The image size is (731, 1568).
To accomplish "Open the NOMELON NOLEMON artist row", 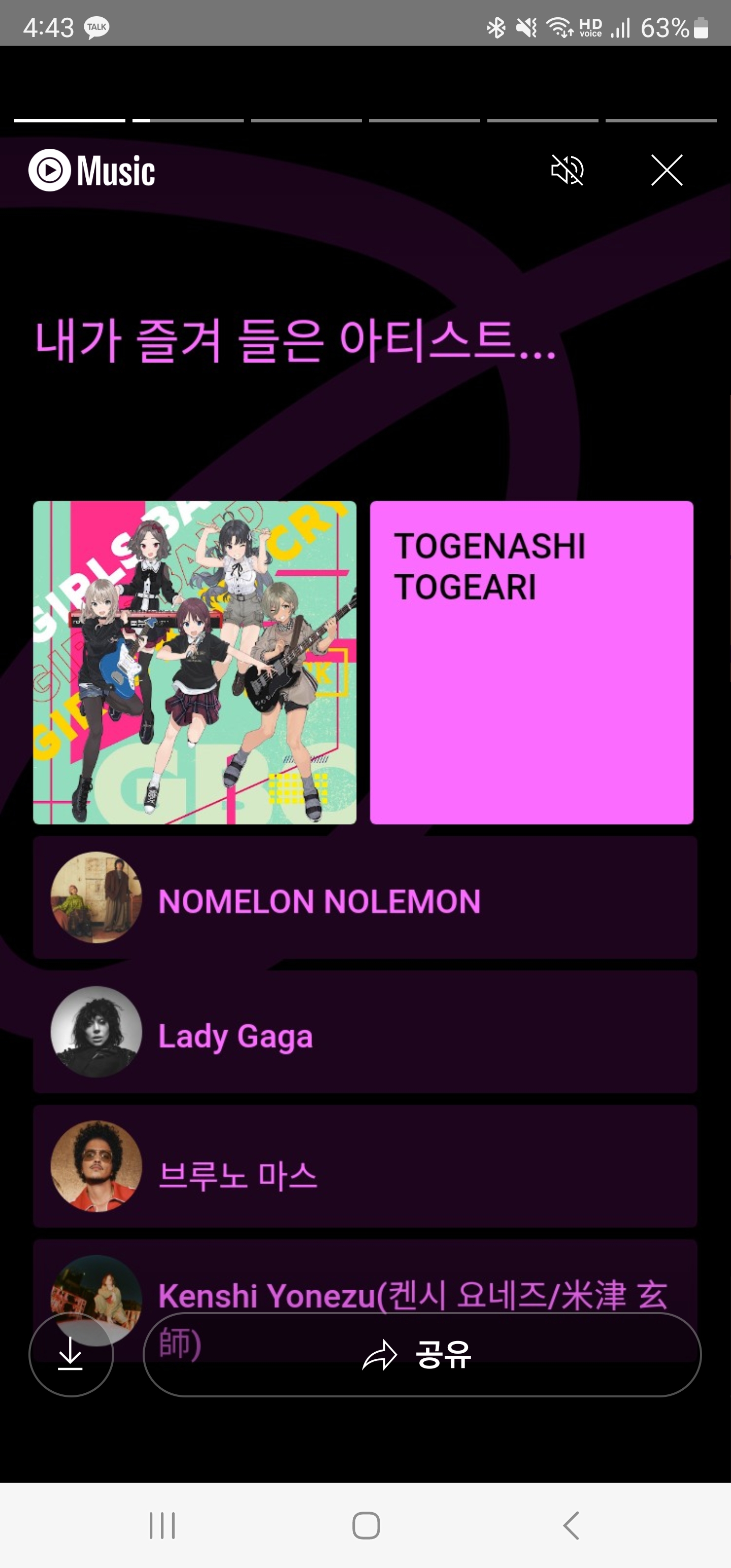I will click(365, 897).
